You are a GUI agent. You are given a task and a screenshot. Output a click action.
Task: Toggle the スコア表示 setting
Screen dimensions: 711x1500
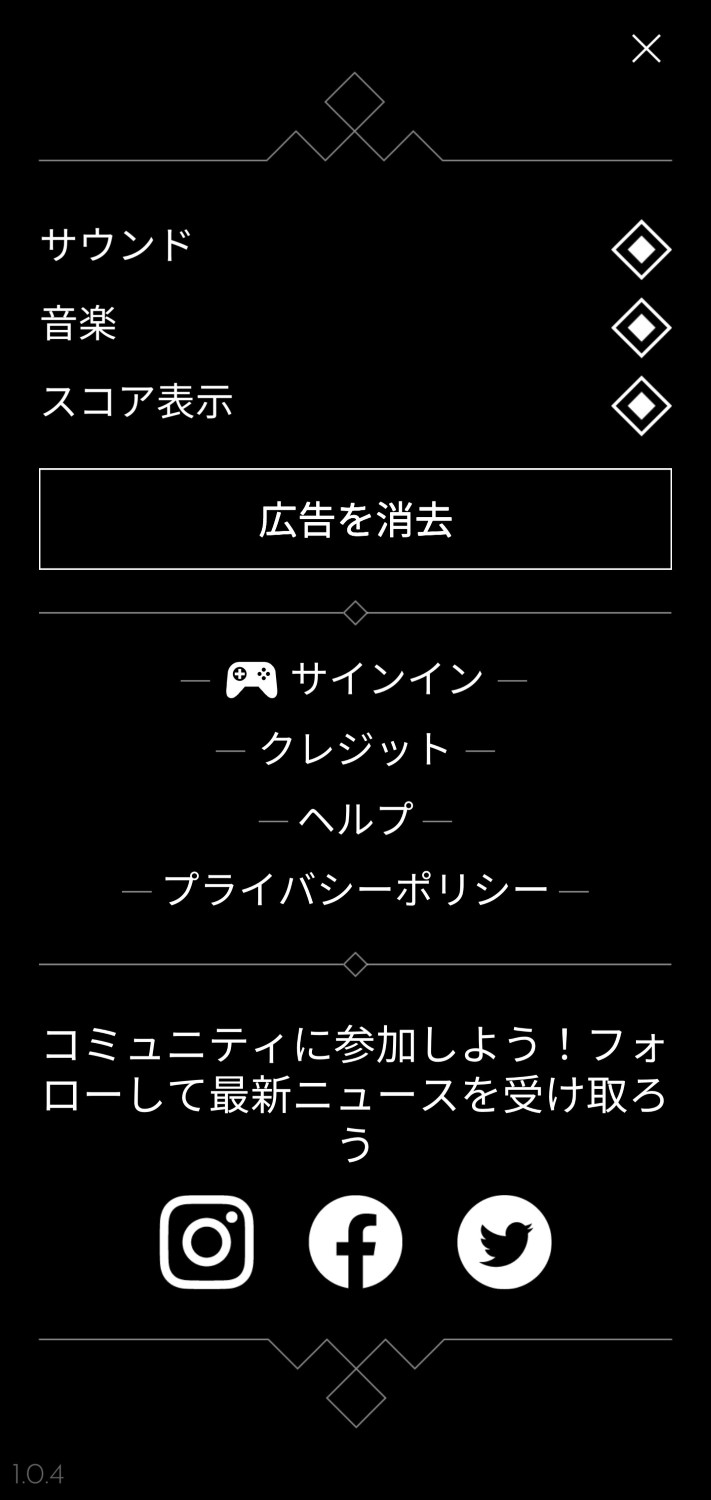[641, 406]
